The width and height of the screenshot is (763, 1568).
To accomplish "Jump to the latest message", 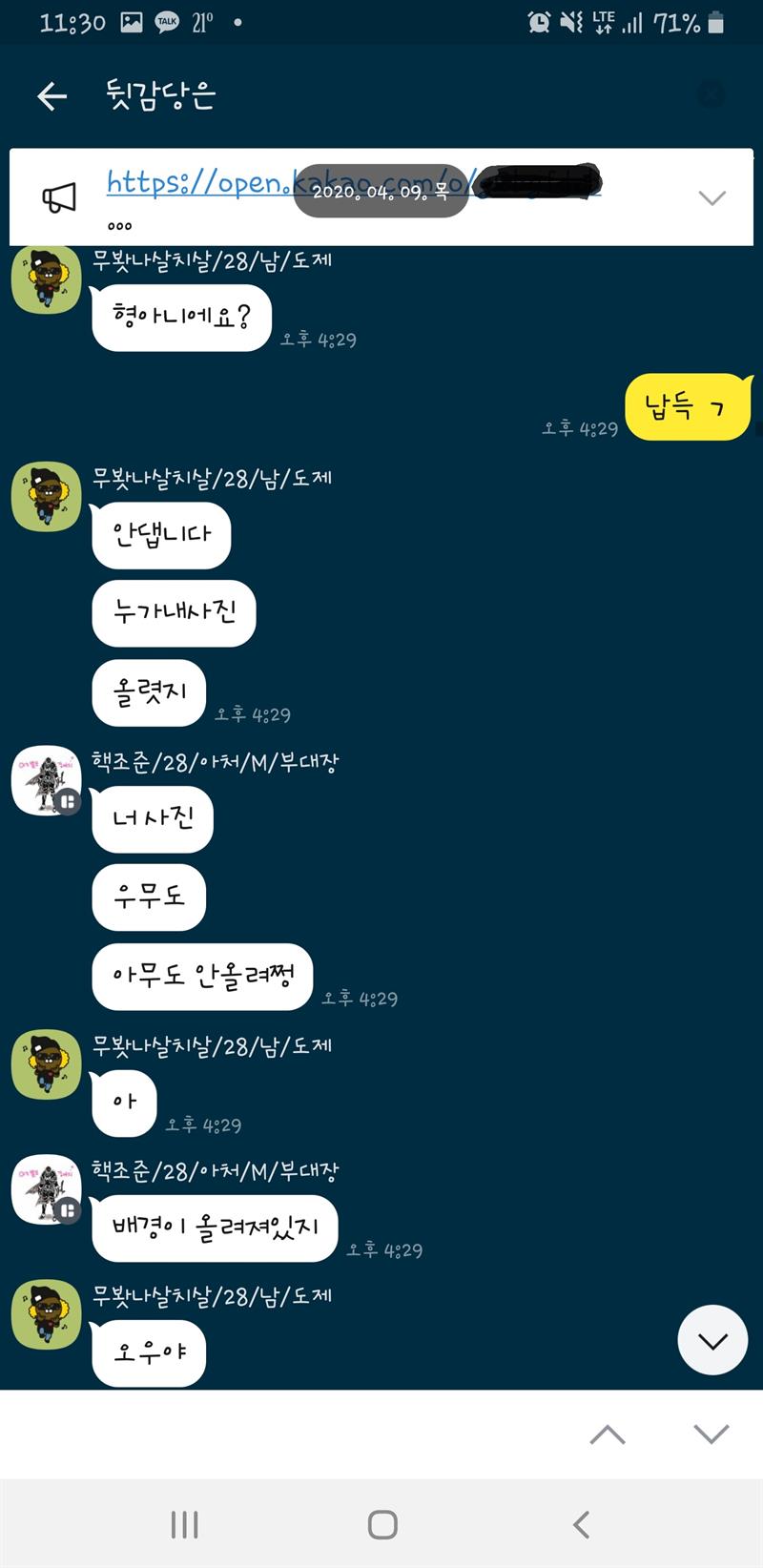I will pos(711,1340).
